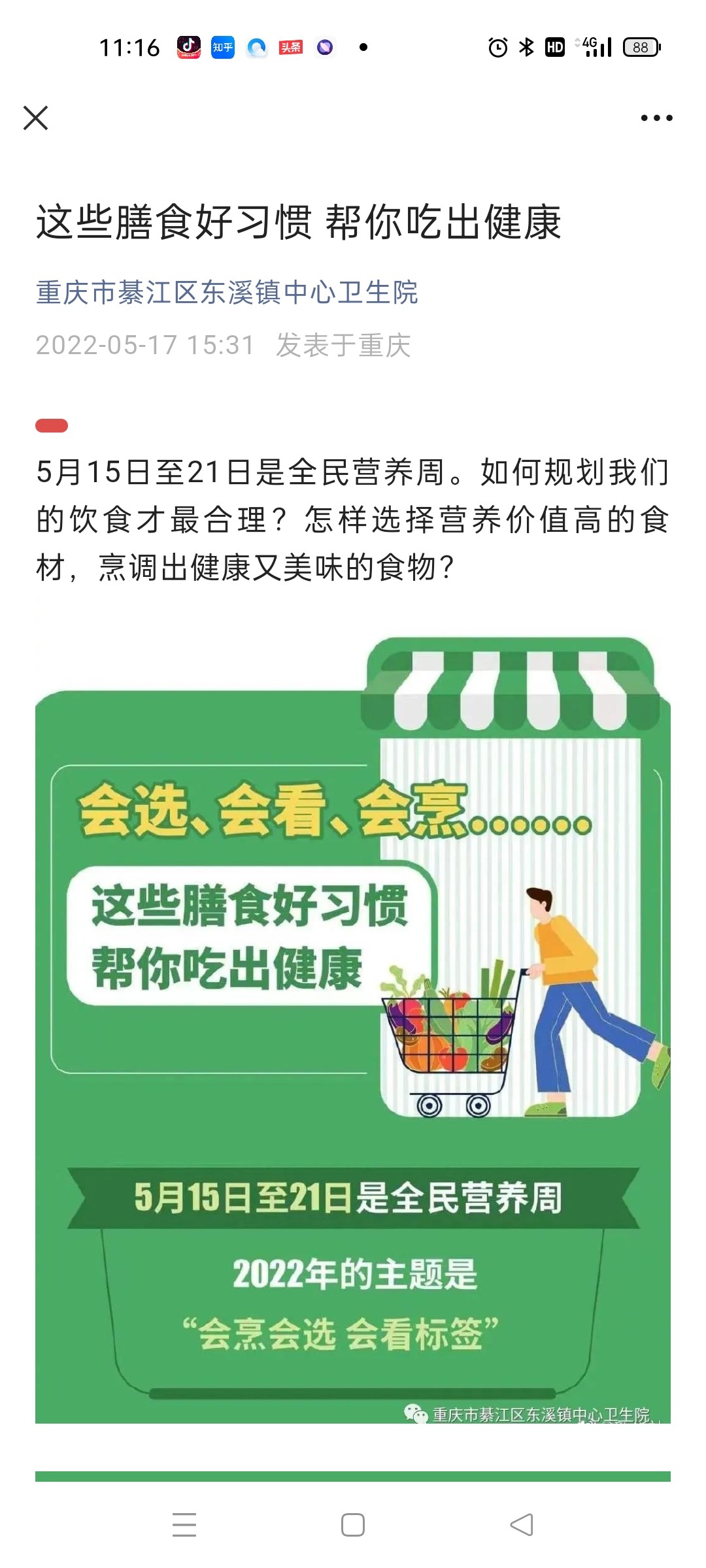
Task: Go to the home screen
Action: tap(353, 1526)
